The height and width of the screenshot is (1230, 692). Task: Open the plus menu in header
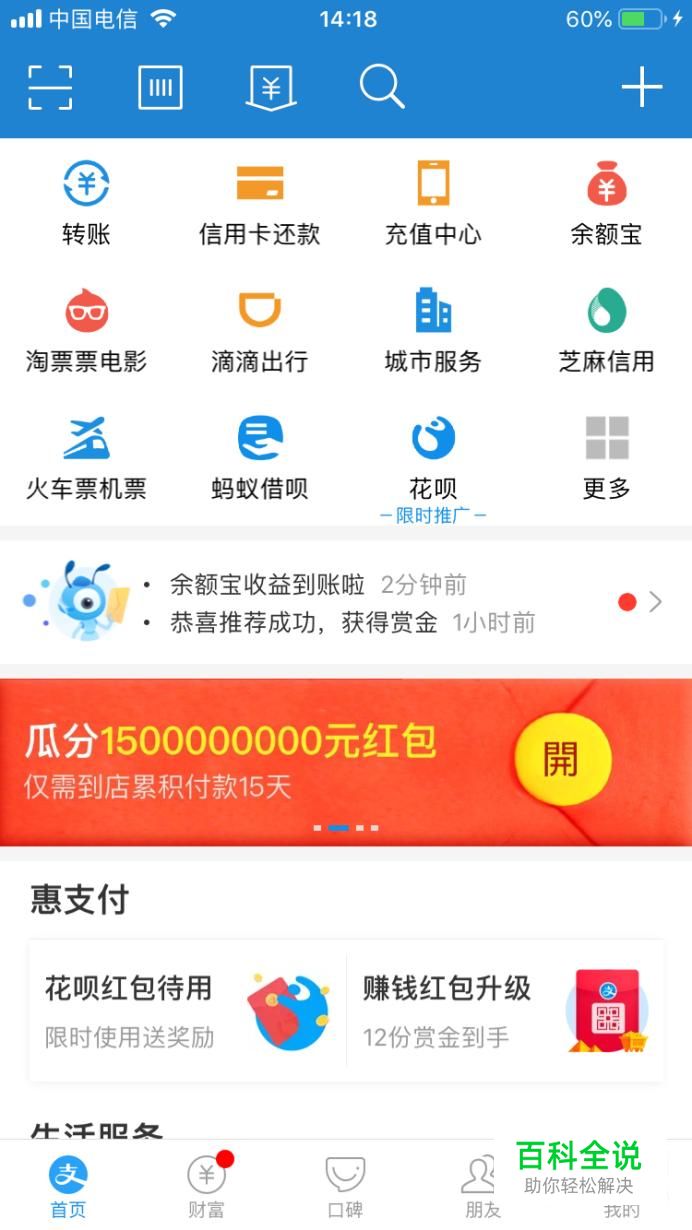(642, 88)
